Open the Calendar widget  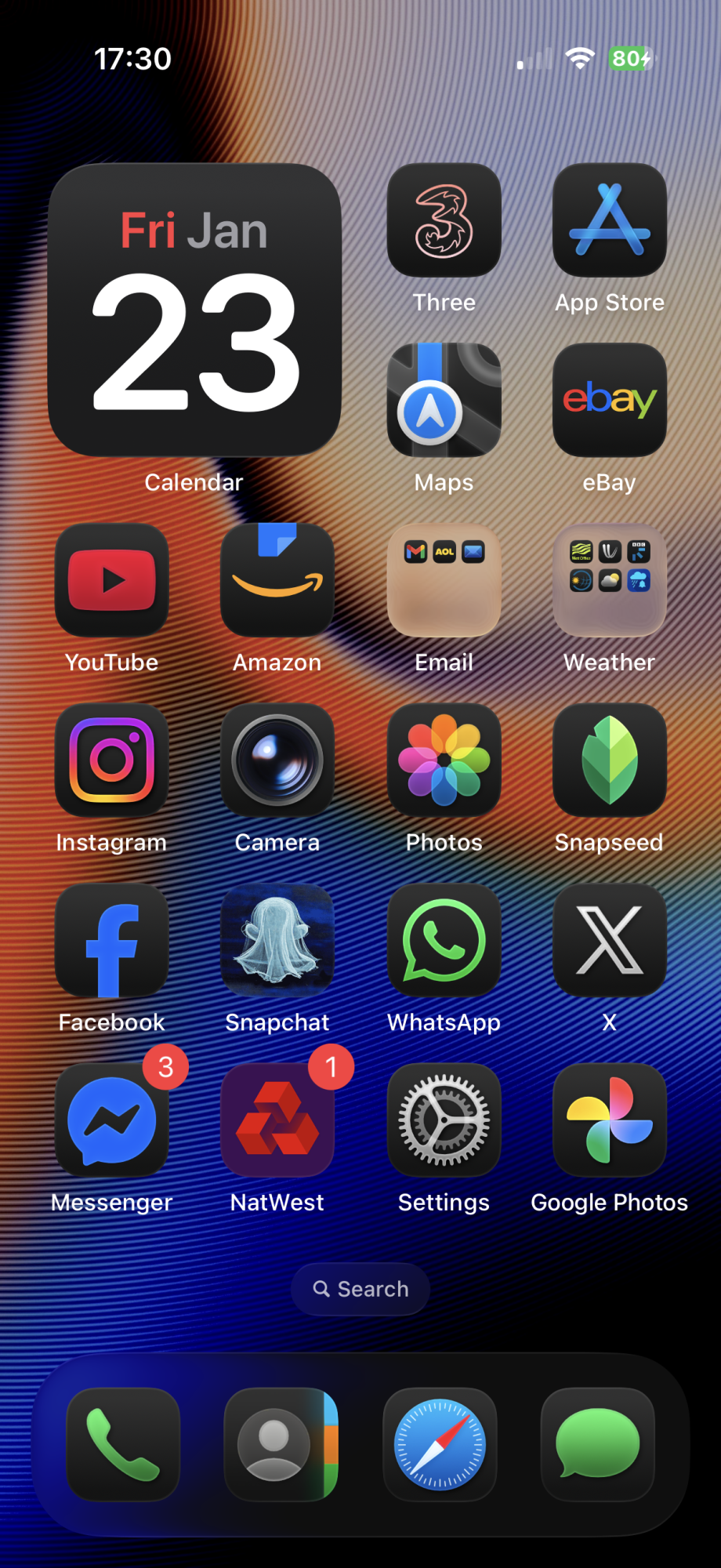(194, 310)
